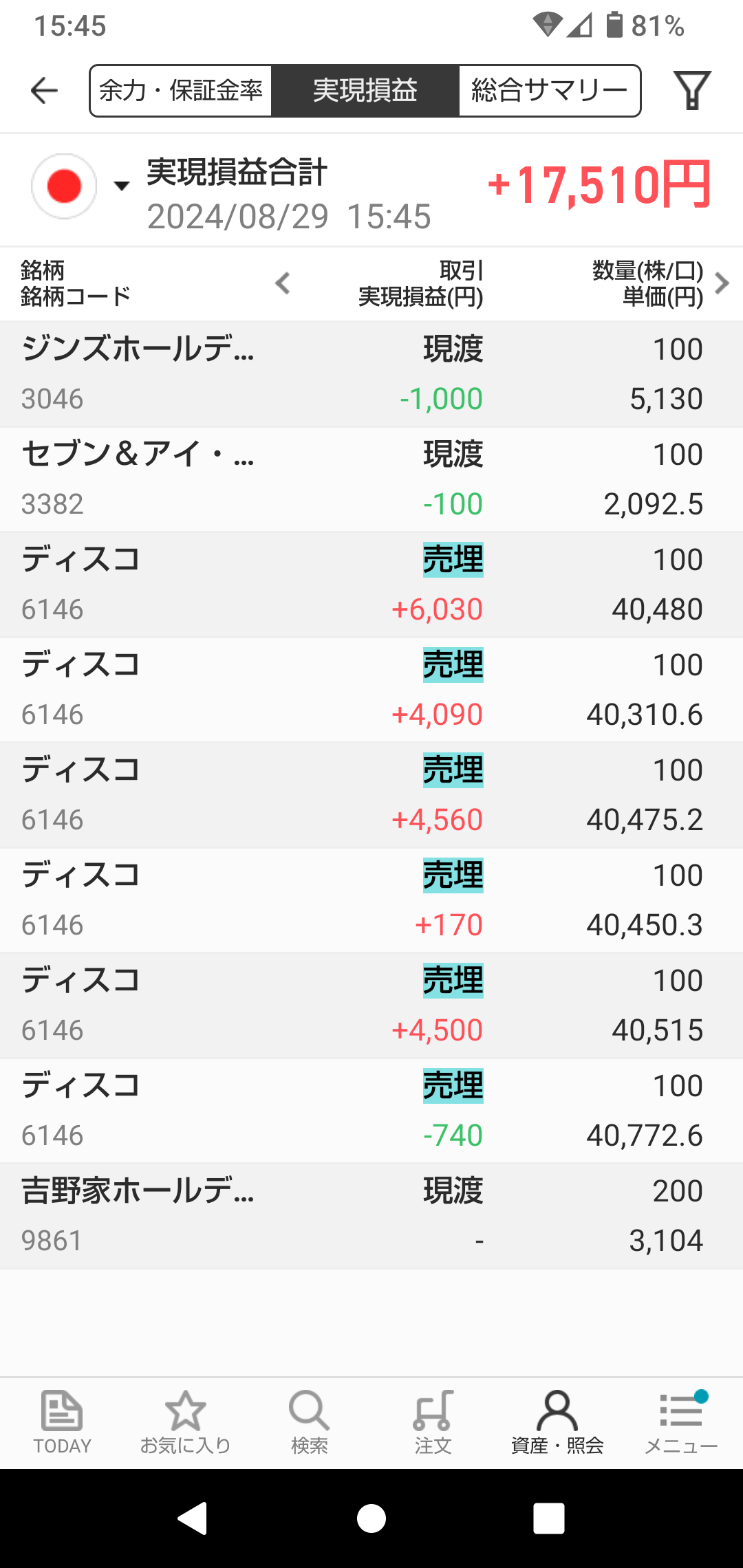Open the ジンズホールデ… 3046 row
Screen dimensions: 743x1568
(x=371, y=374)
